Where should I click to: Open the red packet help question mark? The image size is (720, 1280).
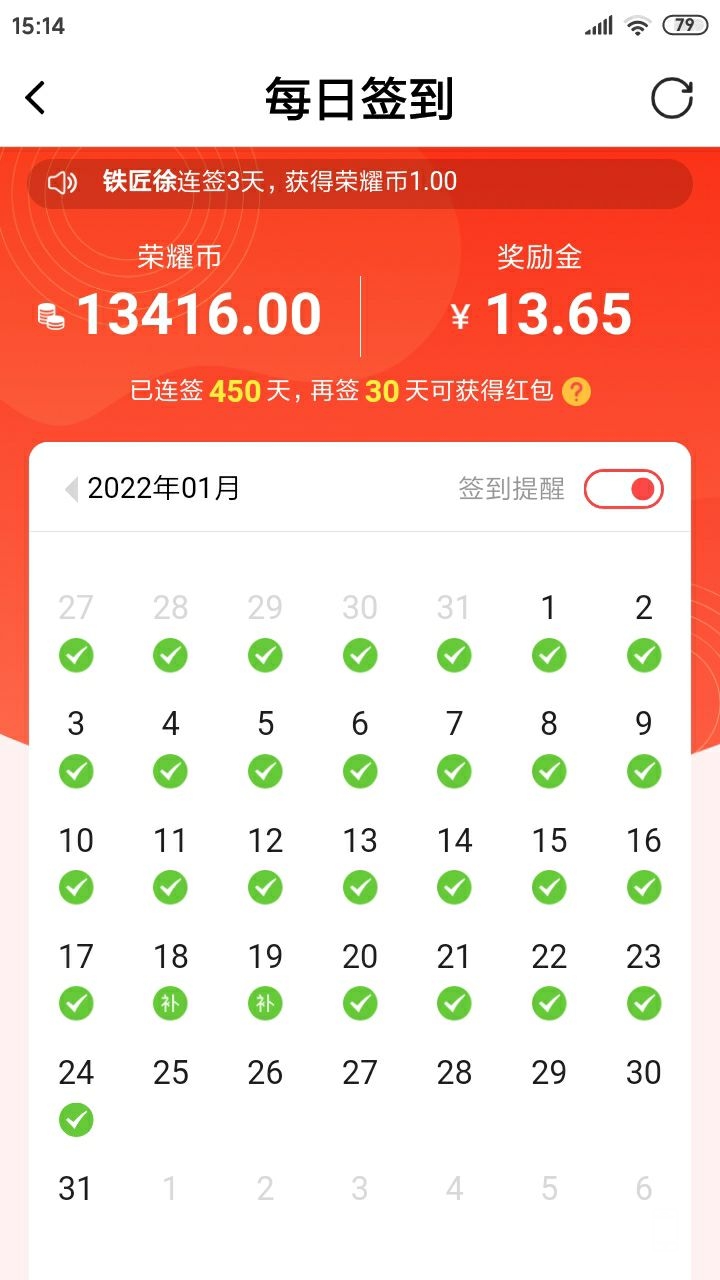[576, 391]
